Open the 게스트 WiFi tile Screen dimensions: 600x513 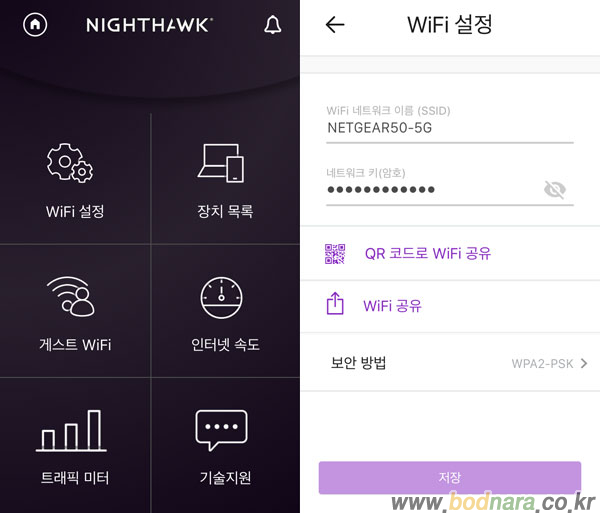[x=75, y=313]
